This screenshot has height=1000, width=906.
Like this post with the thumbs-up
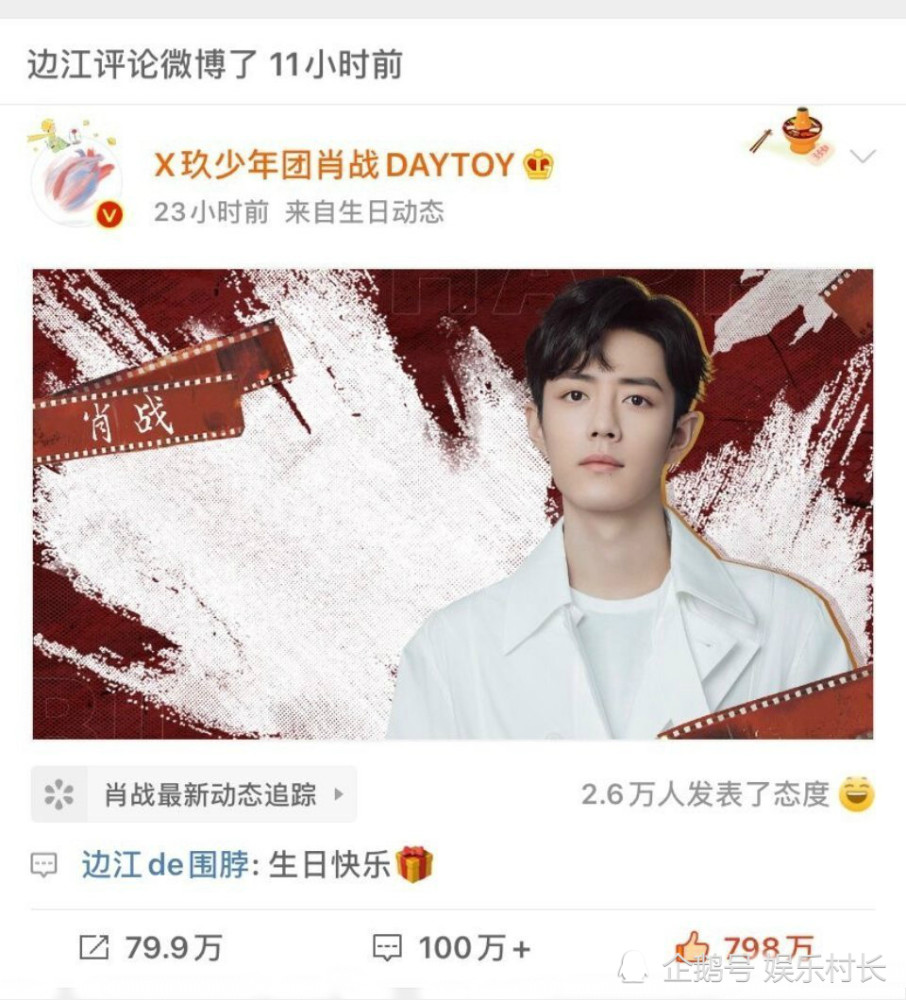point(692,946)
